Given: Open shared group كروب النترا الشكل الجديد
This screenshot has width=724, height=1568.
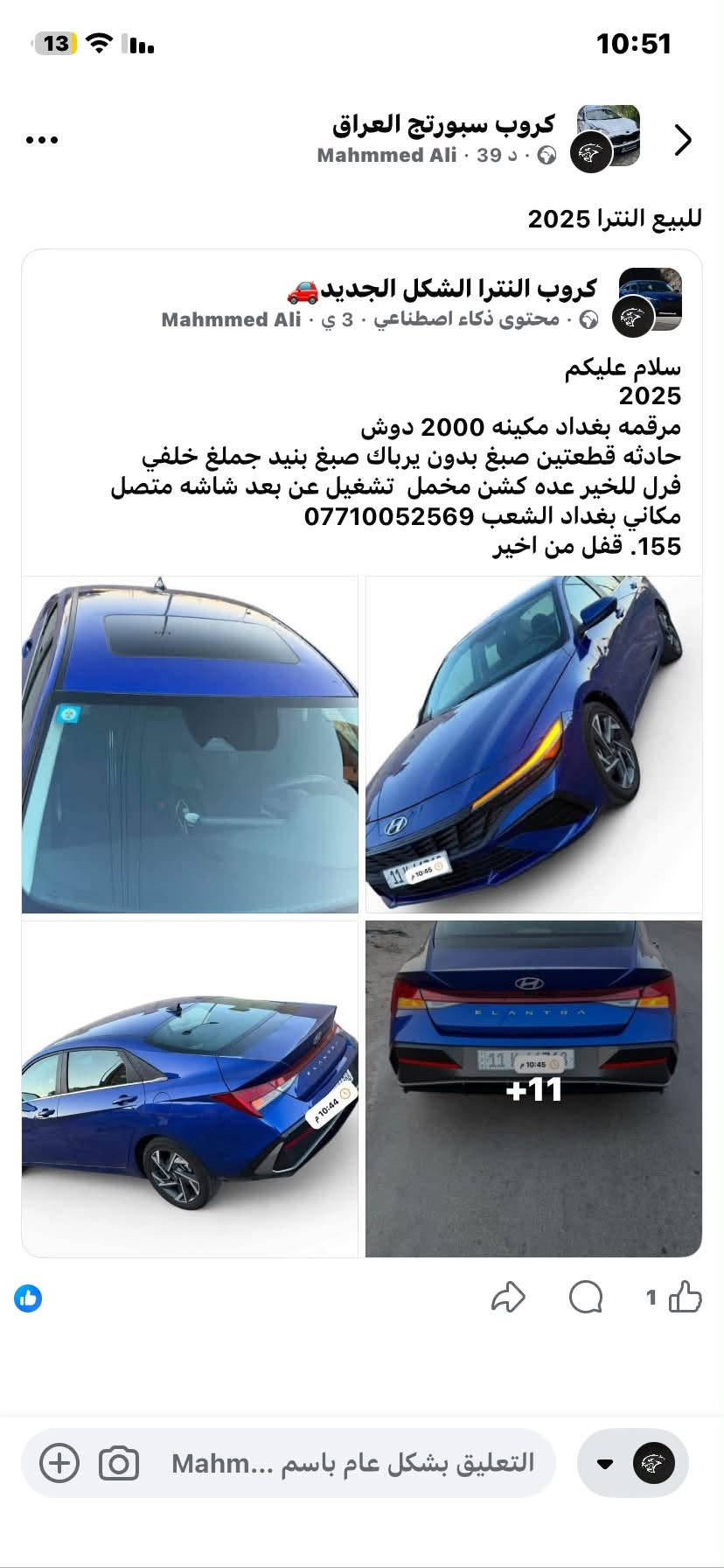Looking at the screenshot, I should [442, 288].
